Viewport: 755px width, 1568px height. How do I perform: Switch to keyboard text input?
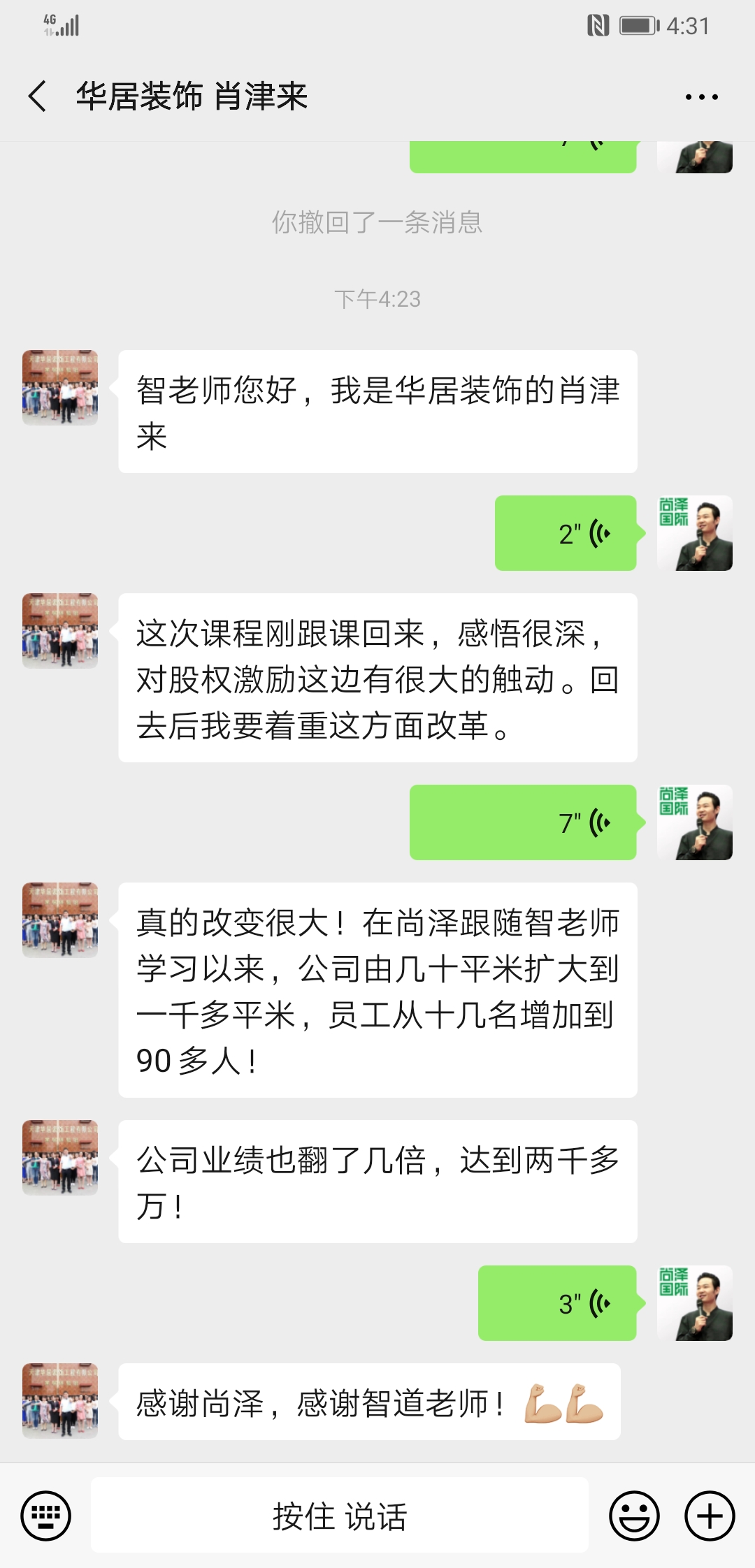coord(46,1516)
